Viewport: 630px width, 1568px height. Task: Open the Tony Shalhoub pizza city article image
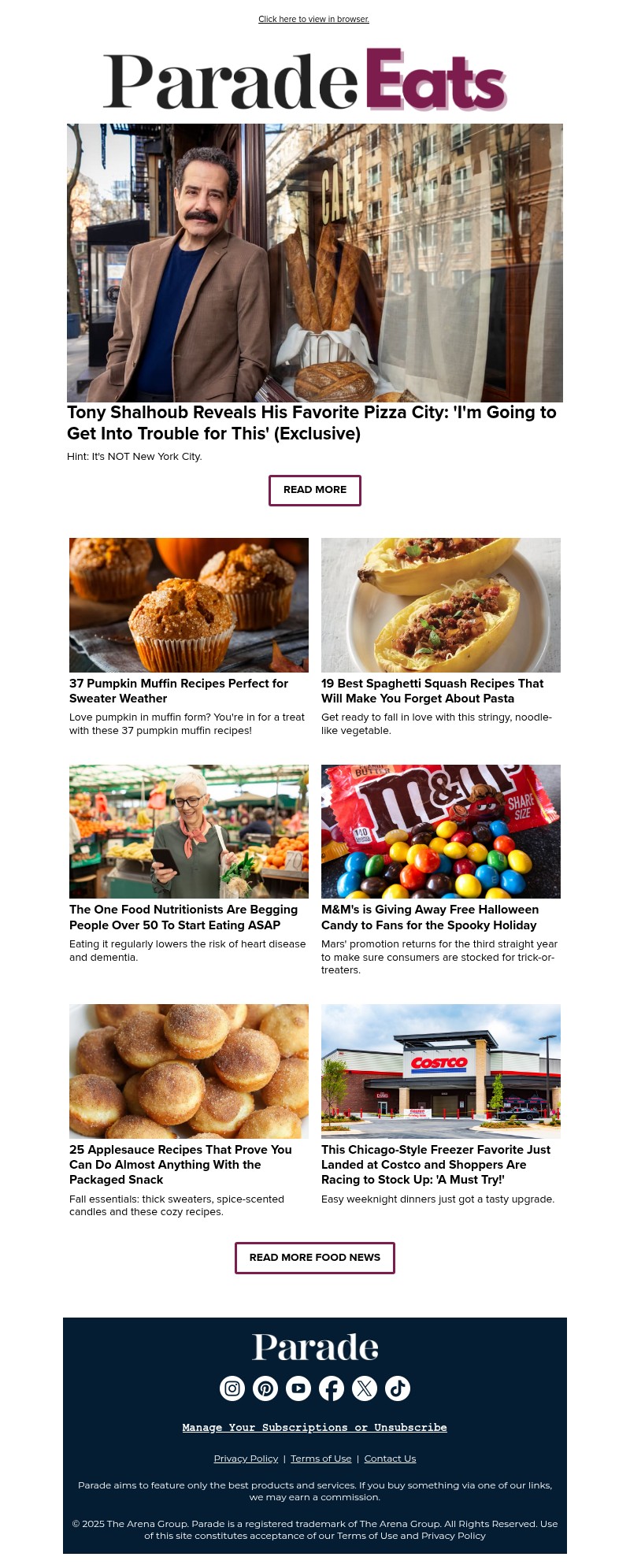pos(315,262)
